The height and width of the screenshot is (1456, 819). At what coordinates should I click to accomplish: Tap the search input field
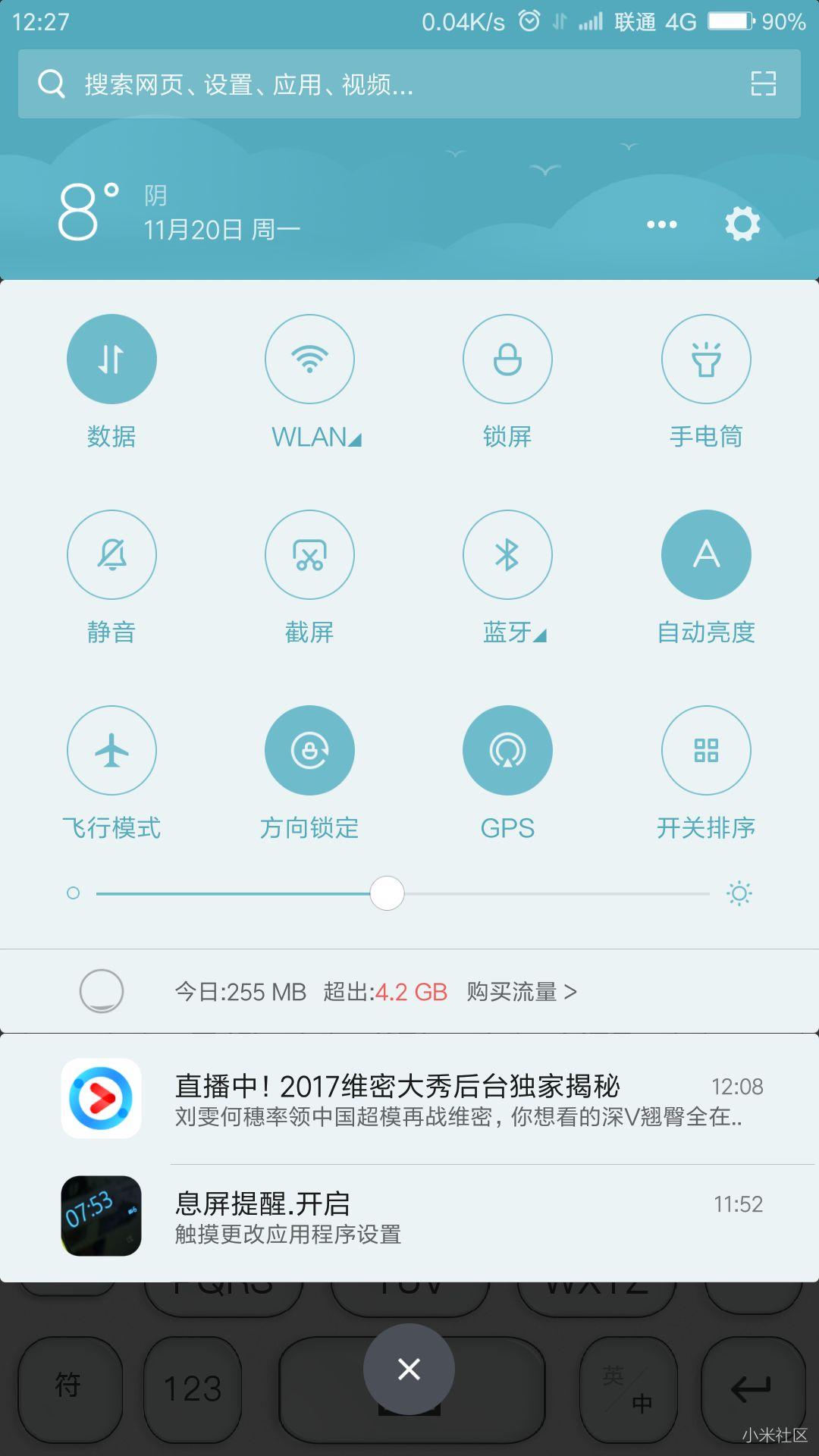point(303,84)
